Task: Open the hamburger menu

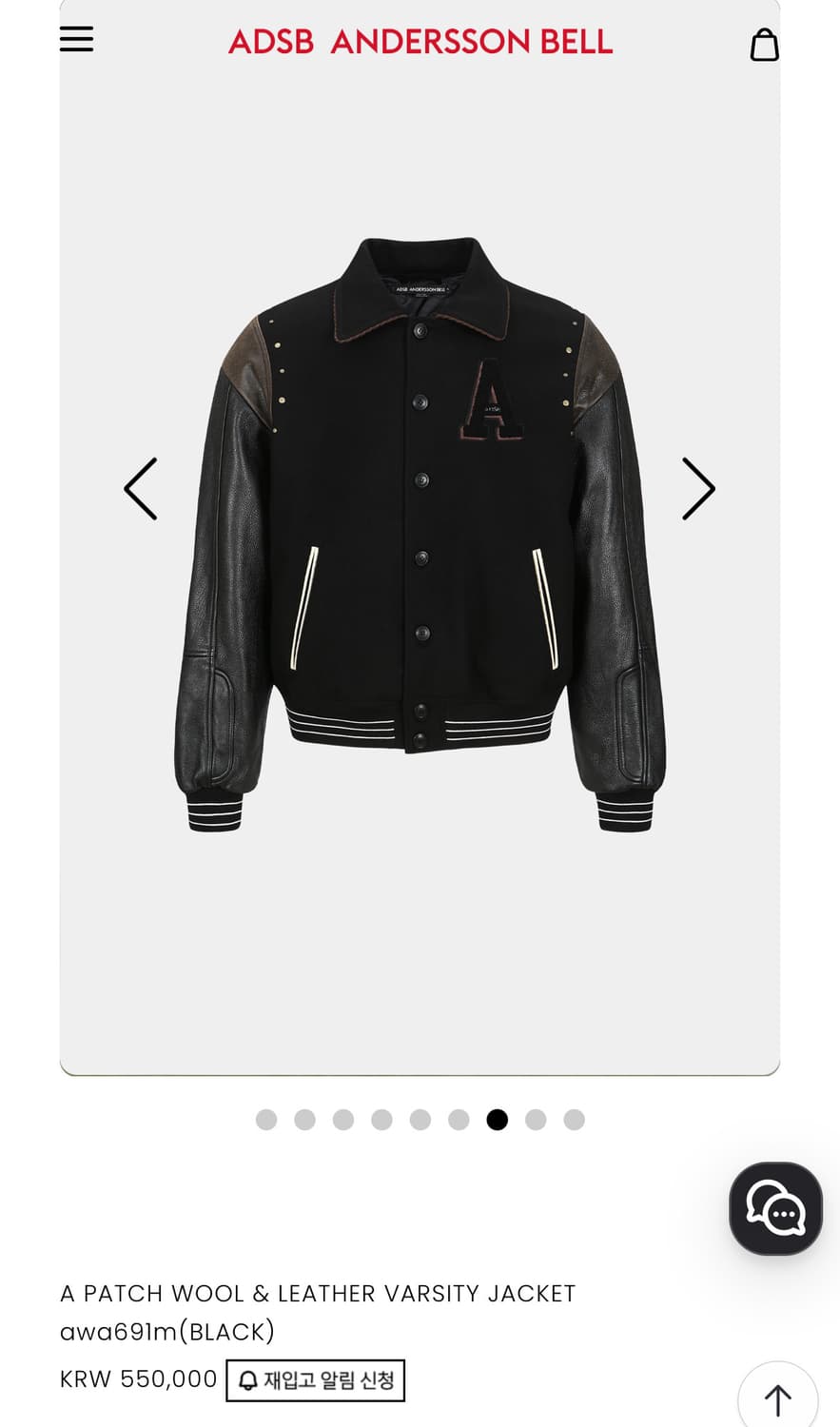Action: 76,40
